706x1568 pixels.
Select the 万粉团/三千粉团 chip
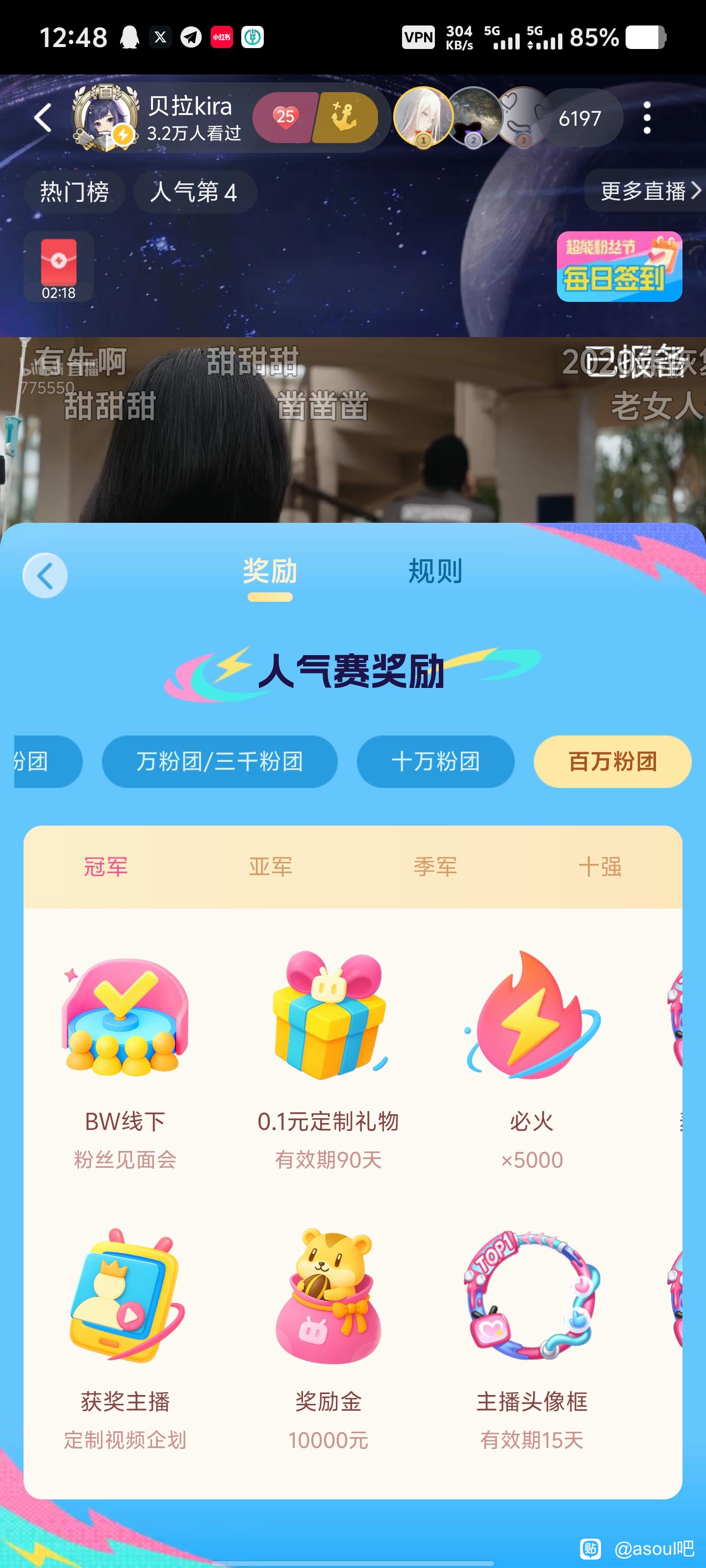point(219,761)
